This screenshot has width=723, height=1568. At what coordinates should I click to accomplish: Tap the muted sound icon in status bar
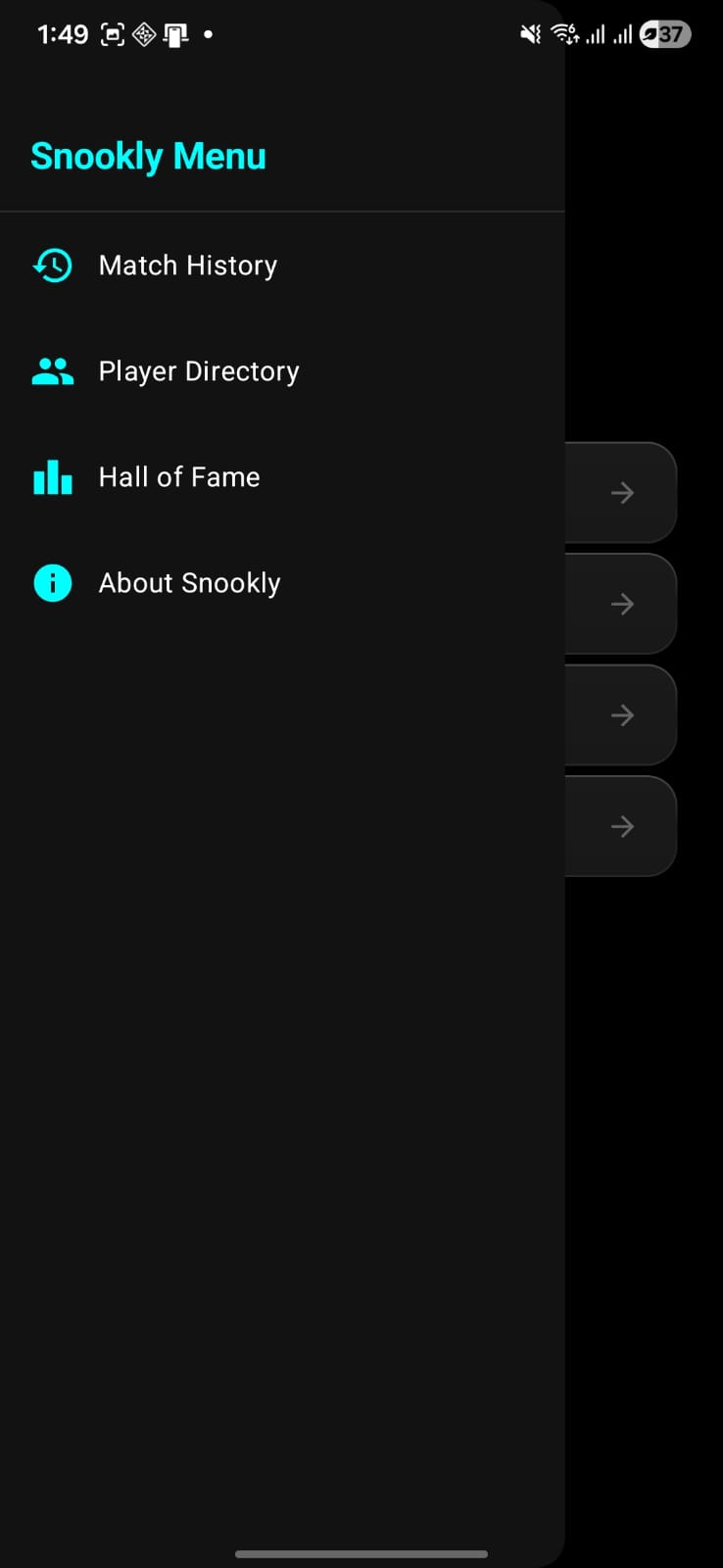tap(529, 33)
